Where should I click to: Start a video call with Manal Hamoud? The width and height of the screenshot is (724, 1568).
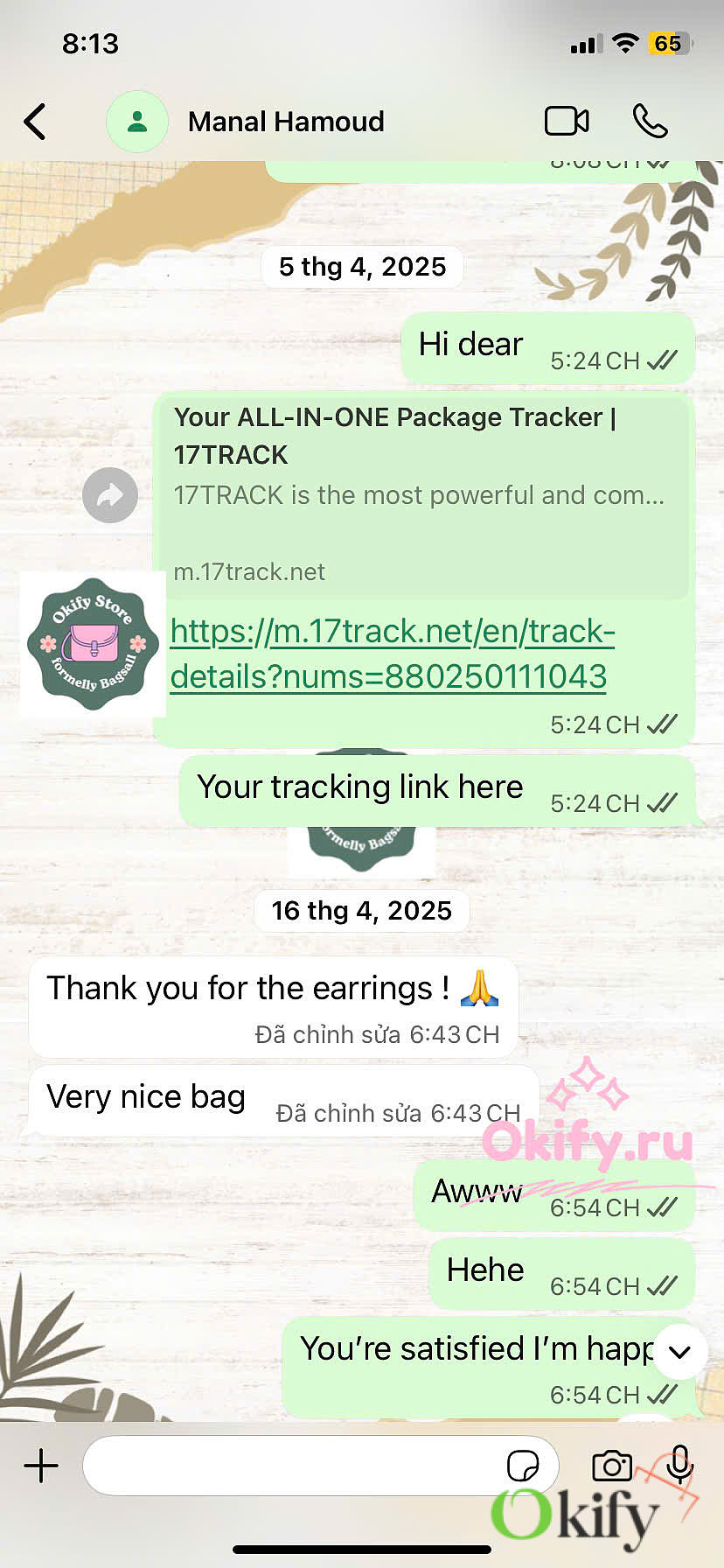pyautogui.click(x=567, y=121)
